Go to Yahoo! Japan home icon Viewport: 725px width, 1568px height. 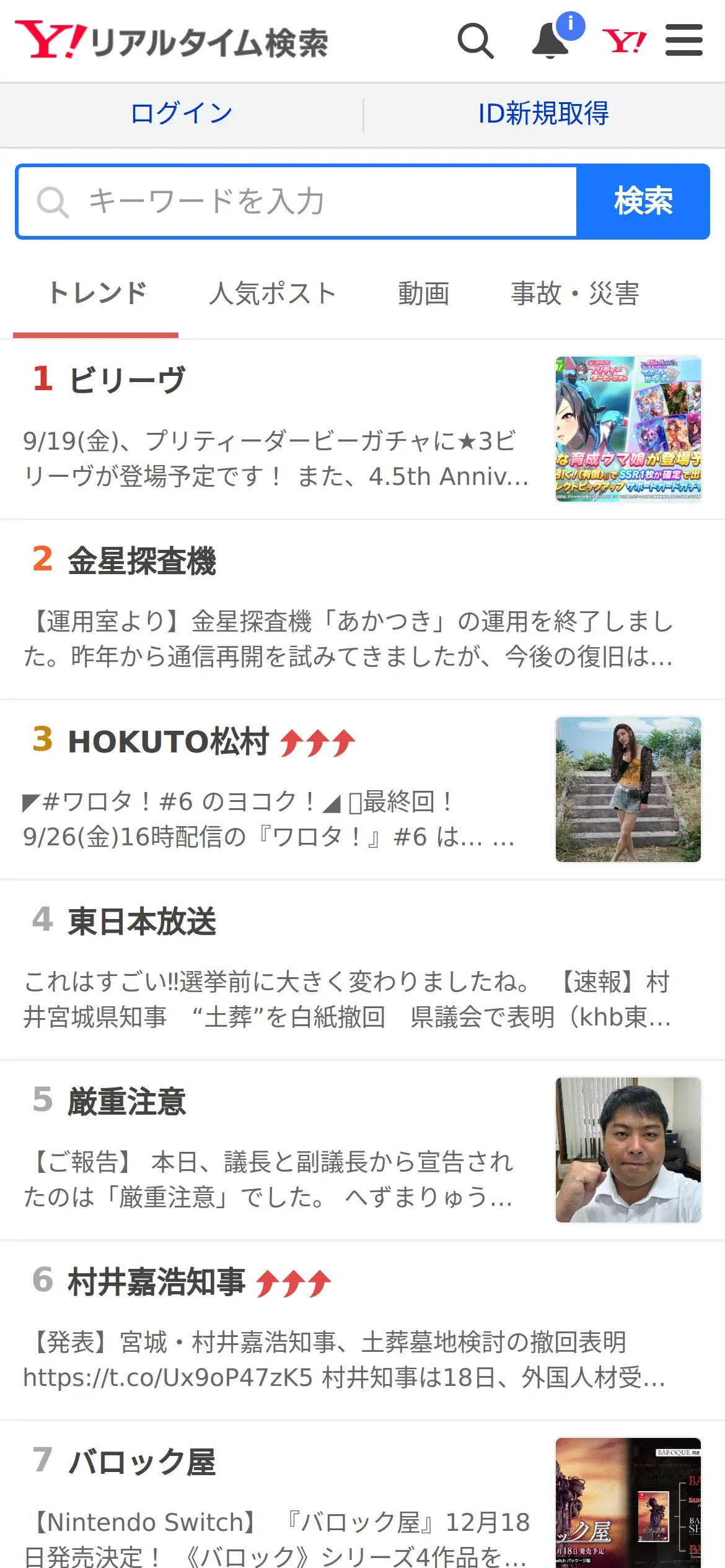pos(624,41)
